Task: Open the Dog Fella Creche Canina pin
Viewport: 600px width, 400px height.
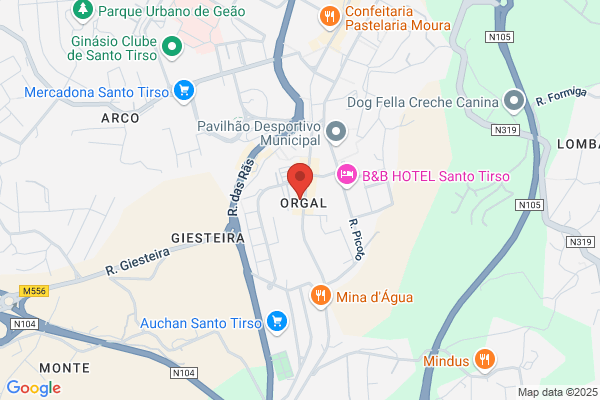Action: [x=514, y=101]
